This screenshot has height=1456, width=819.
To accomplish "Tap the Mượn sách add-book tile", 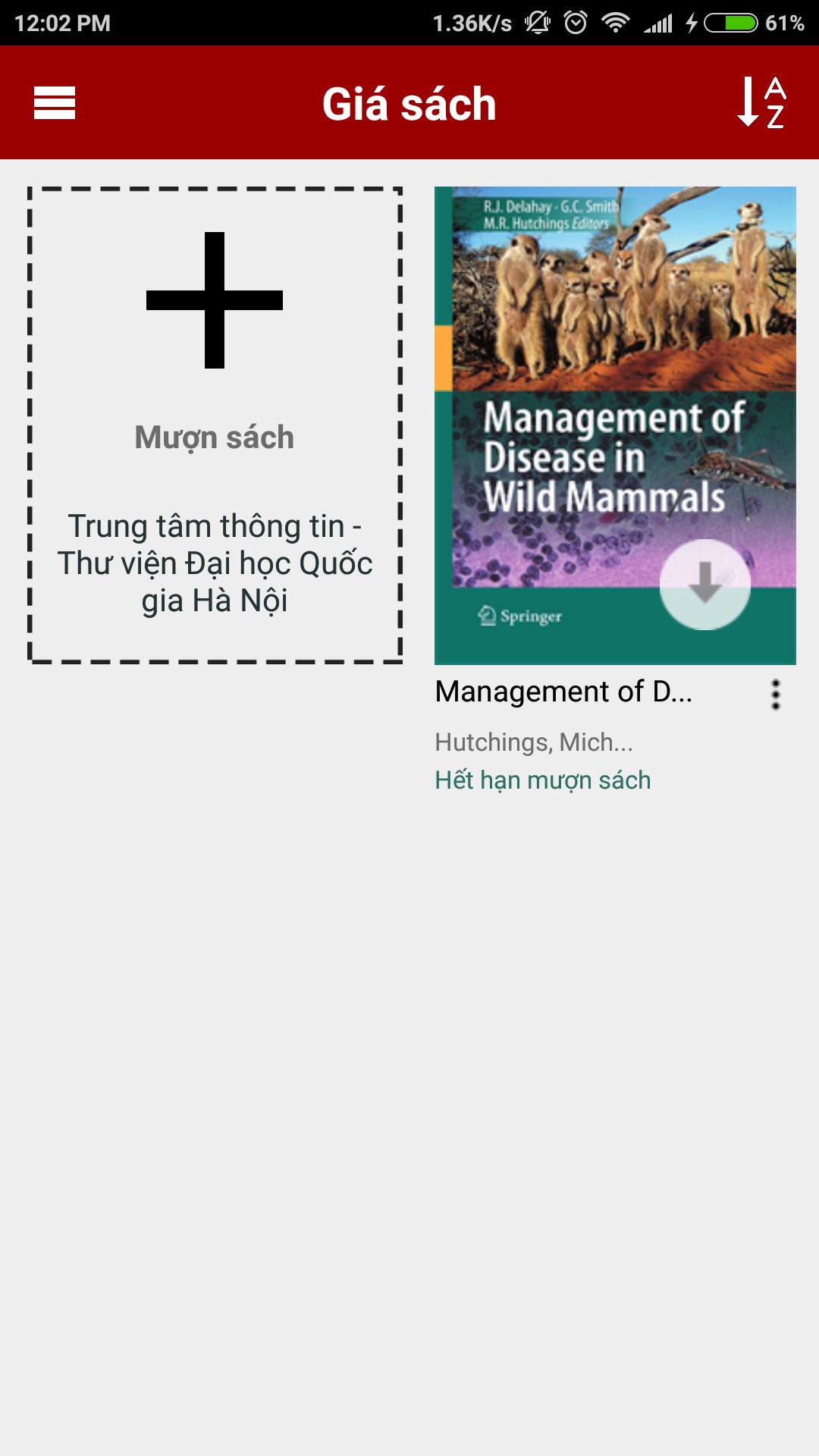I will pos(215,425).
